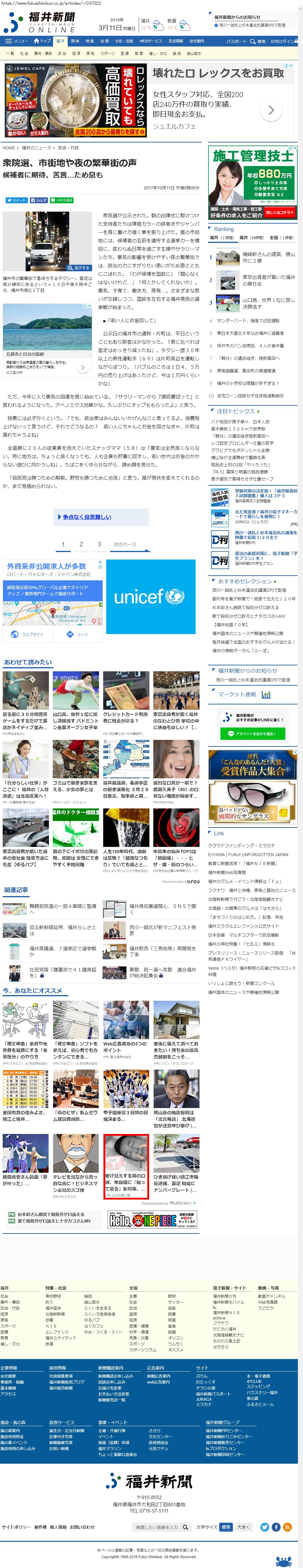Open the メニュー hamburger menu
Image resolution: width=303 pixels, height=1568 pixels.
tap(16, 41)
